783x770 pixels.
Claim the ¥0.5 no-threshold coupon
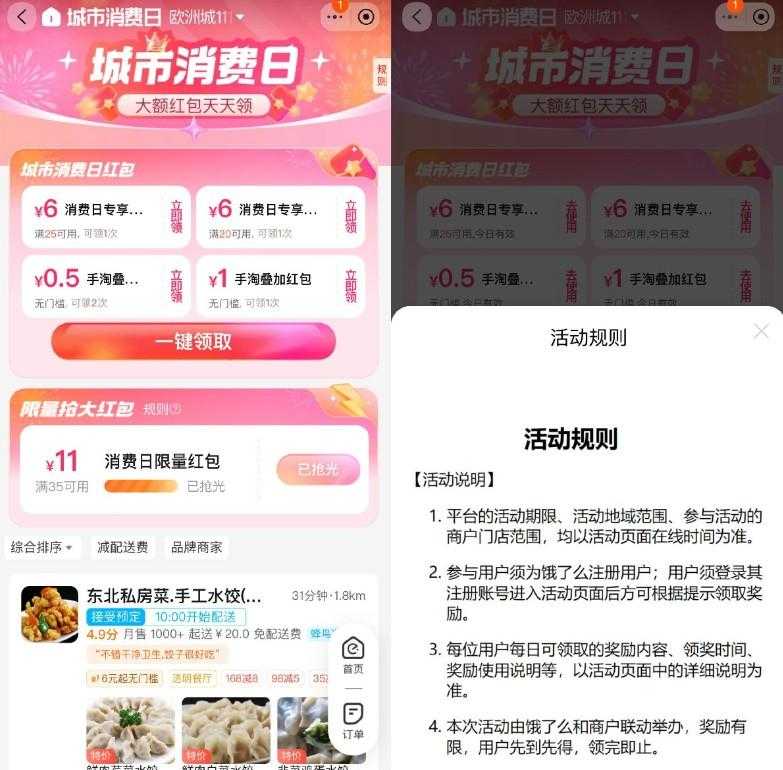pyautogui.click(x=176, y=285)
